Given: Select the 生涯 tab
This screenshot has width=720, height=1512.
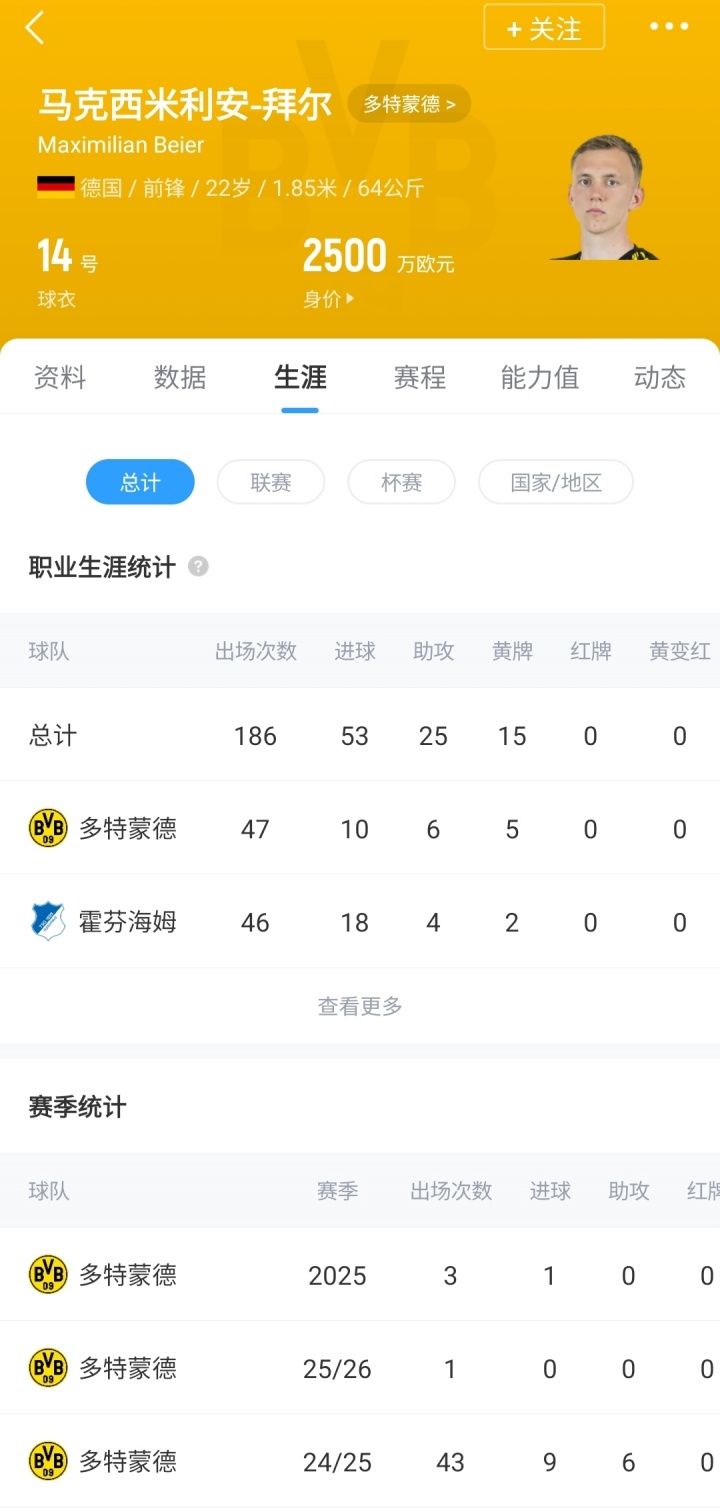Looking at the screenshot, I should [300, 377].
